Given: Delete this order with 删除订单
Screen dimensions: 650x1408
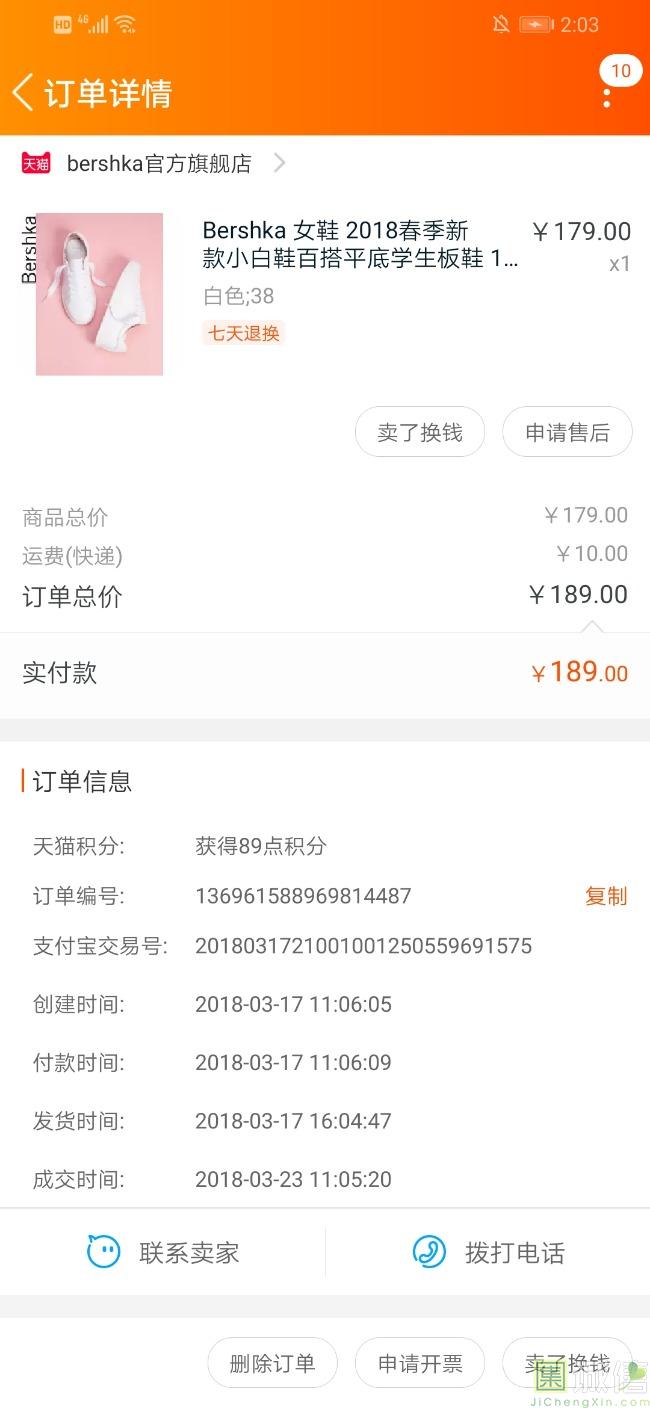Looking at the screenshot, I should [272, 1363].
